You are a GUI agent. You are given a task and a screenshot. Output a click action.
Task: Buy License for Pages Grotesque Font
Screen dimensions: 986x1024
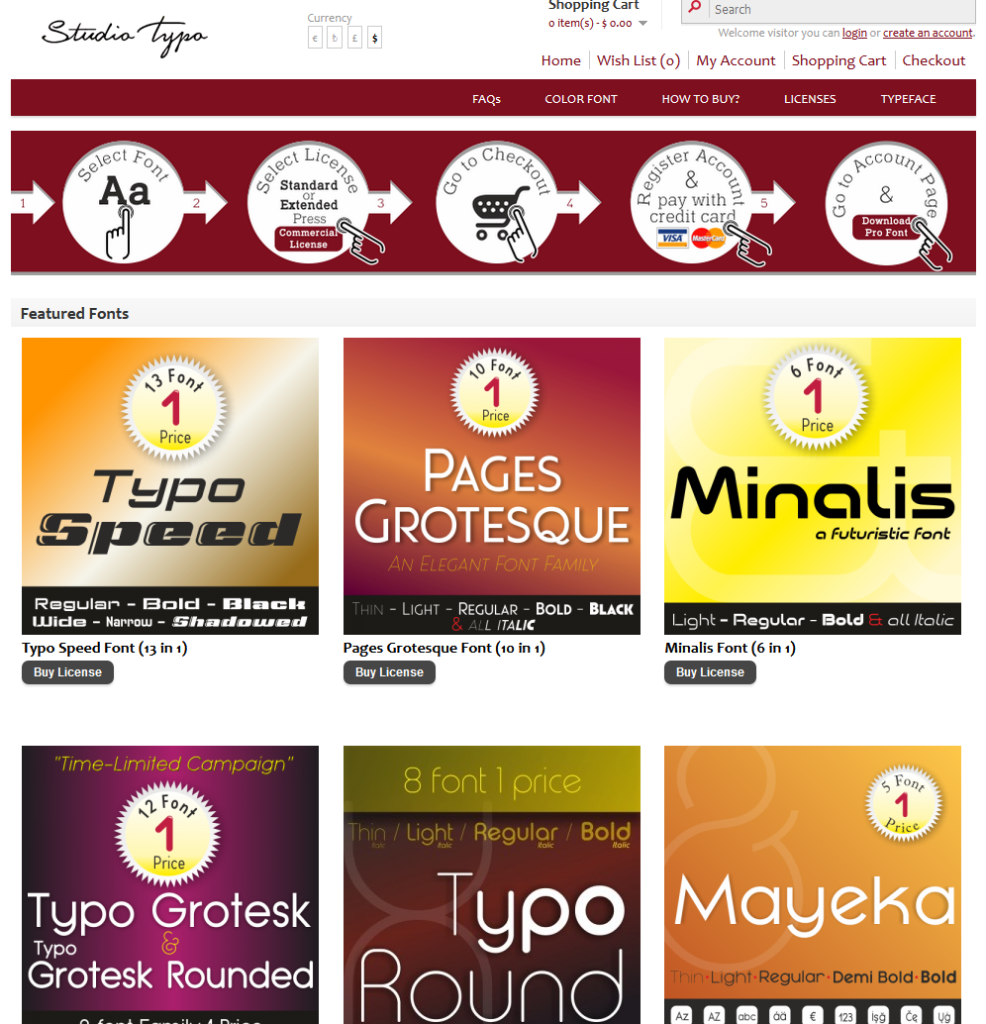[x=389, y=673]
